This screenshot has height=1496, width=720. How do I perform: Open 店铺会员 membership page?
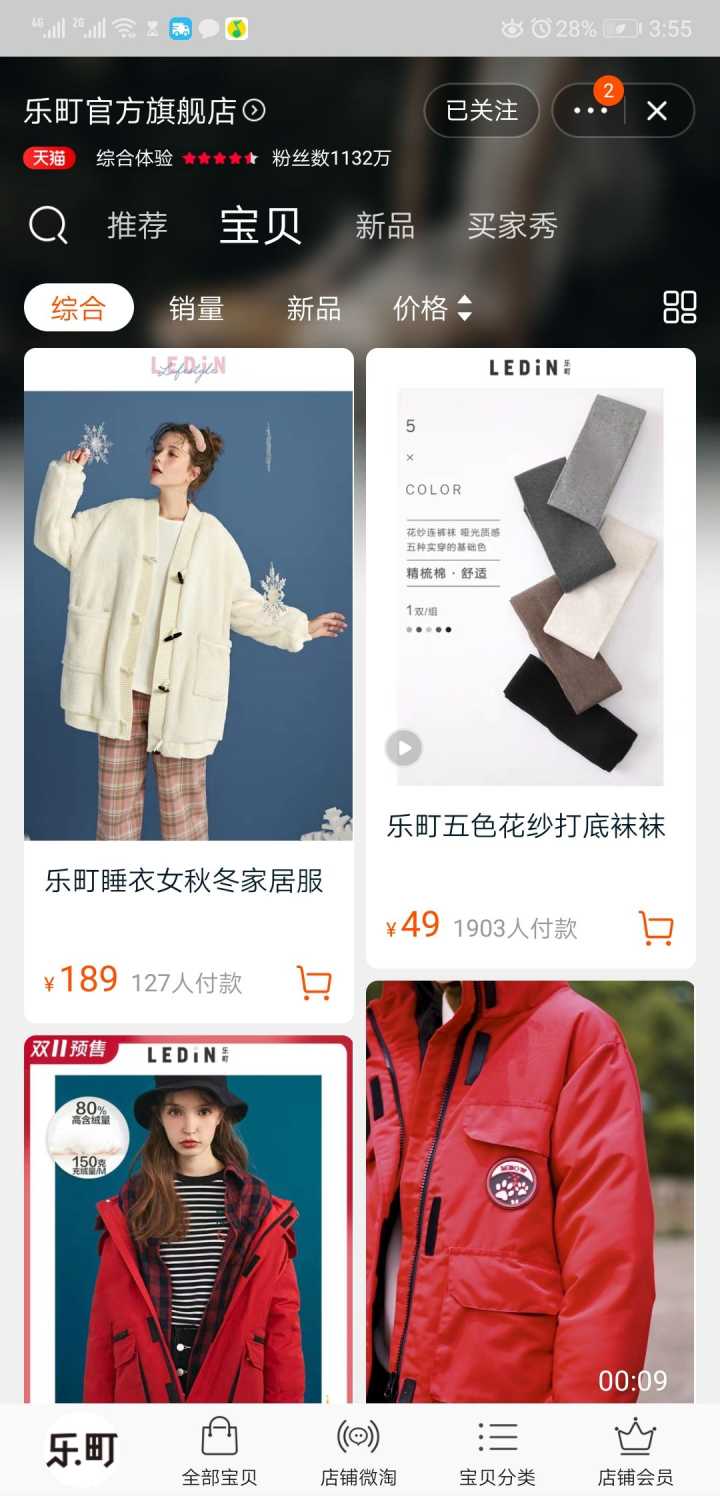tap(635, 1450)
